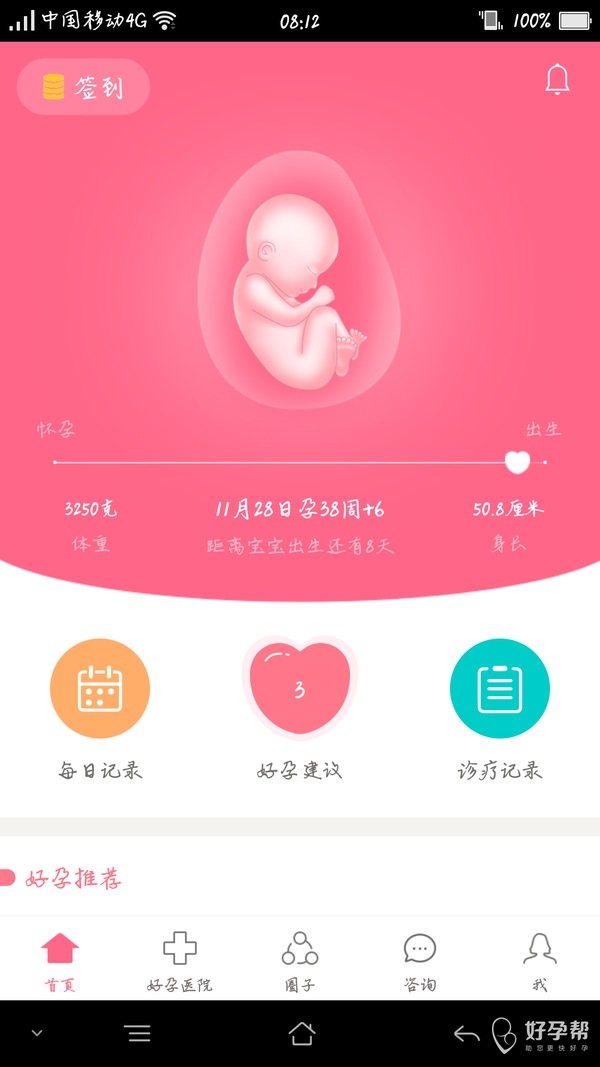This screenshot has height=1067, width=600.
Task: Switch to the 圈子 tab
Action: [x=300, y=960]
